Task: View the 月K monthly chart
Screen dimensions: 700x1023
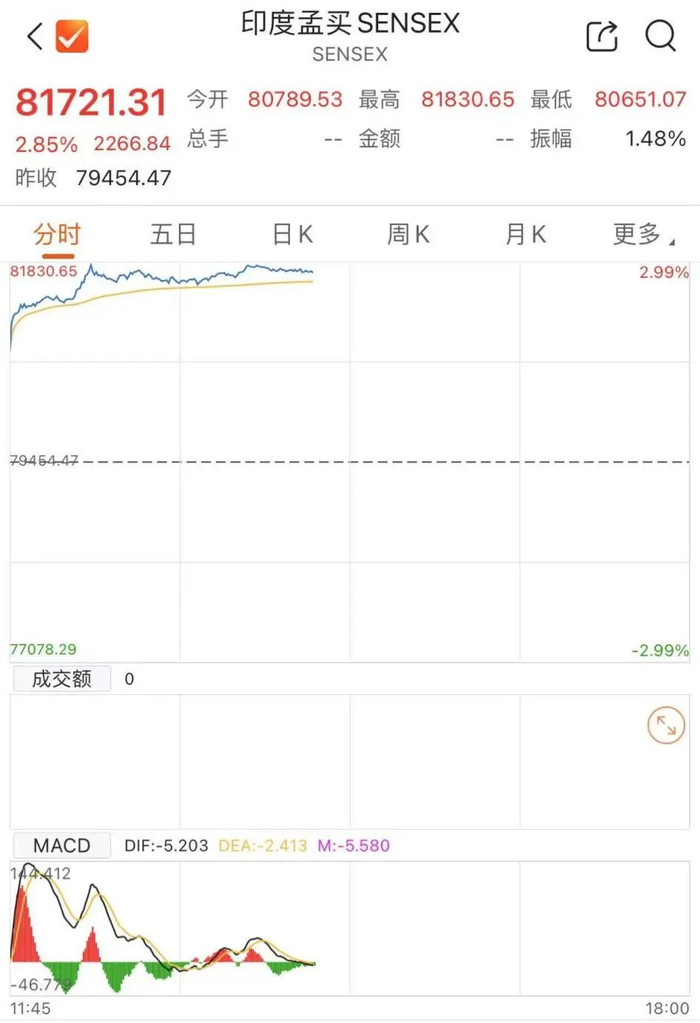Action: pyautogui.click(x=525, y=235)
